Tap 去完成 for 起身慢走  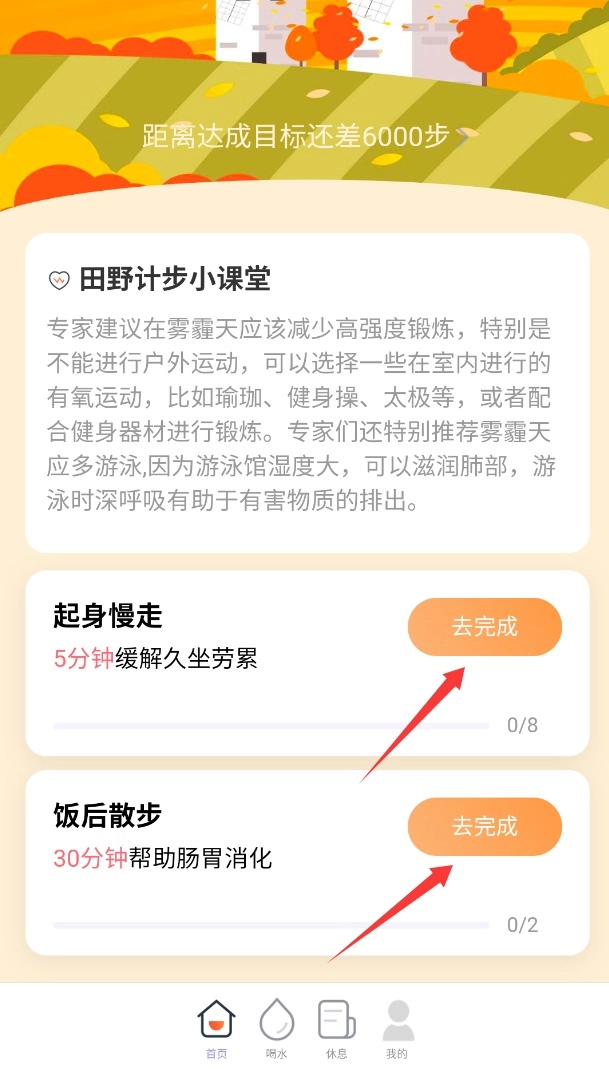coord(484,627)
